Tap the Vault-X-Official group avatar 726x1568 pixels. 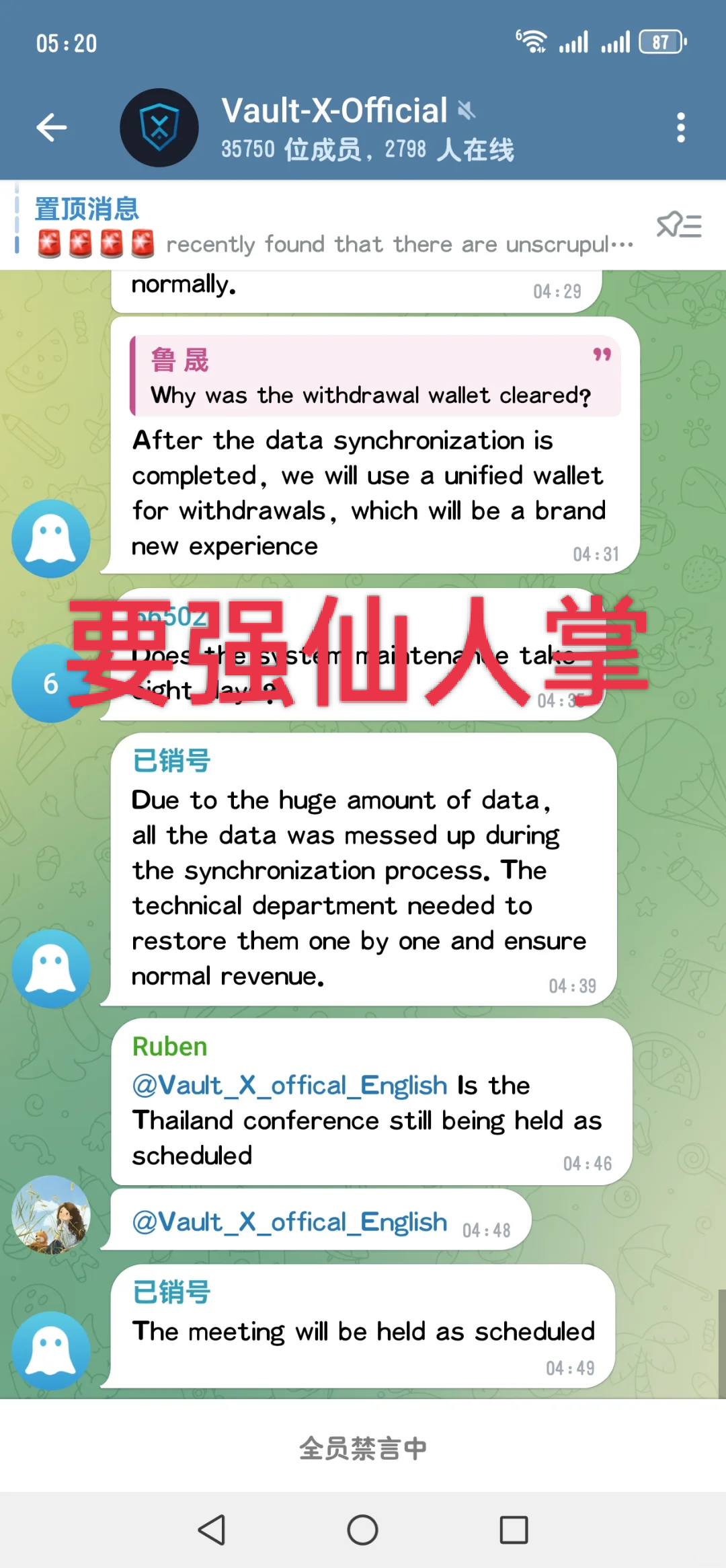[159, 127]
